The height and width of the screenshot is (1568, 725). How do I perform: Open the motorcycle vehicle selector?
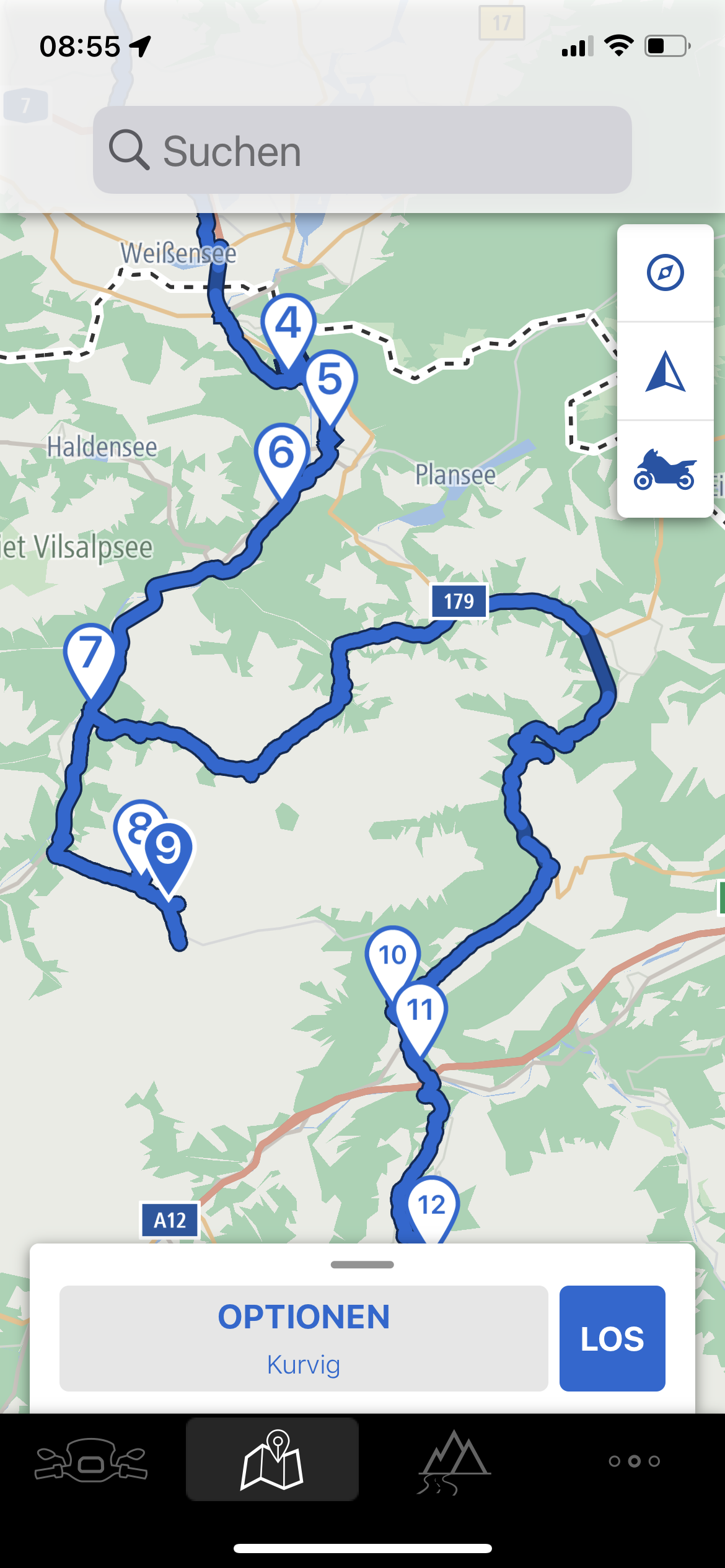click(665, 469)
